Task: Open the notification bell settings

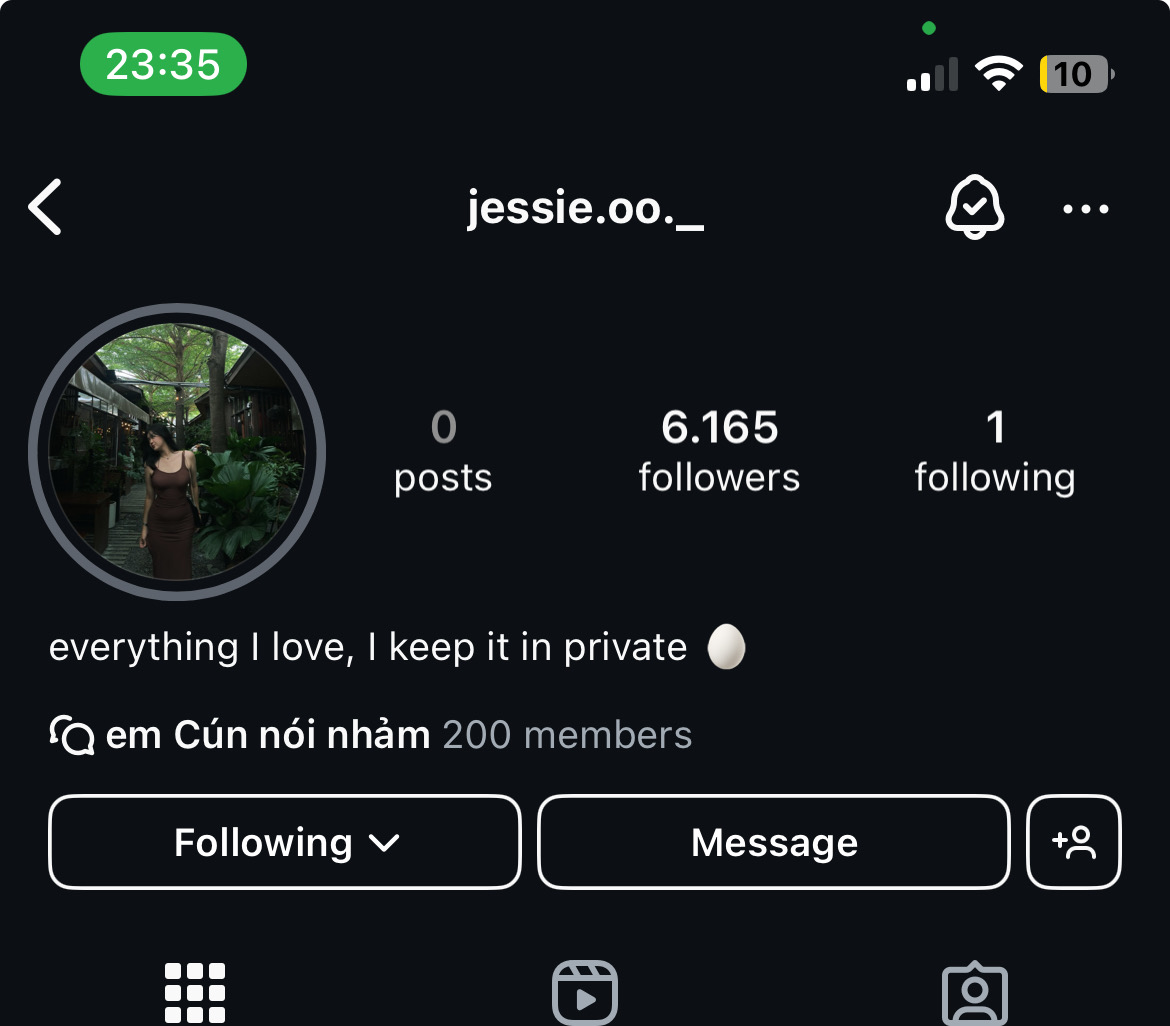Action: tap(974, 208)
